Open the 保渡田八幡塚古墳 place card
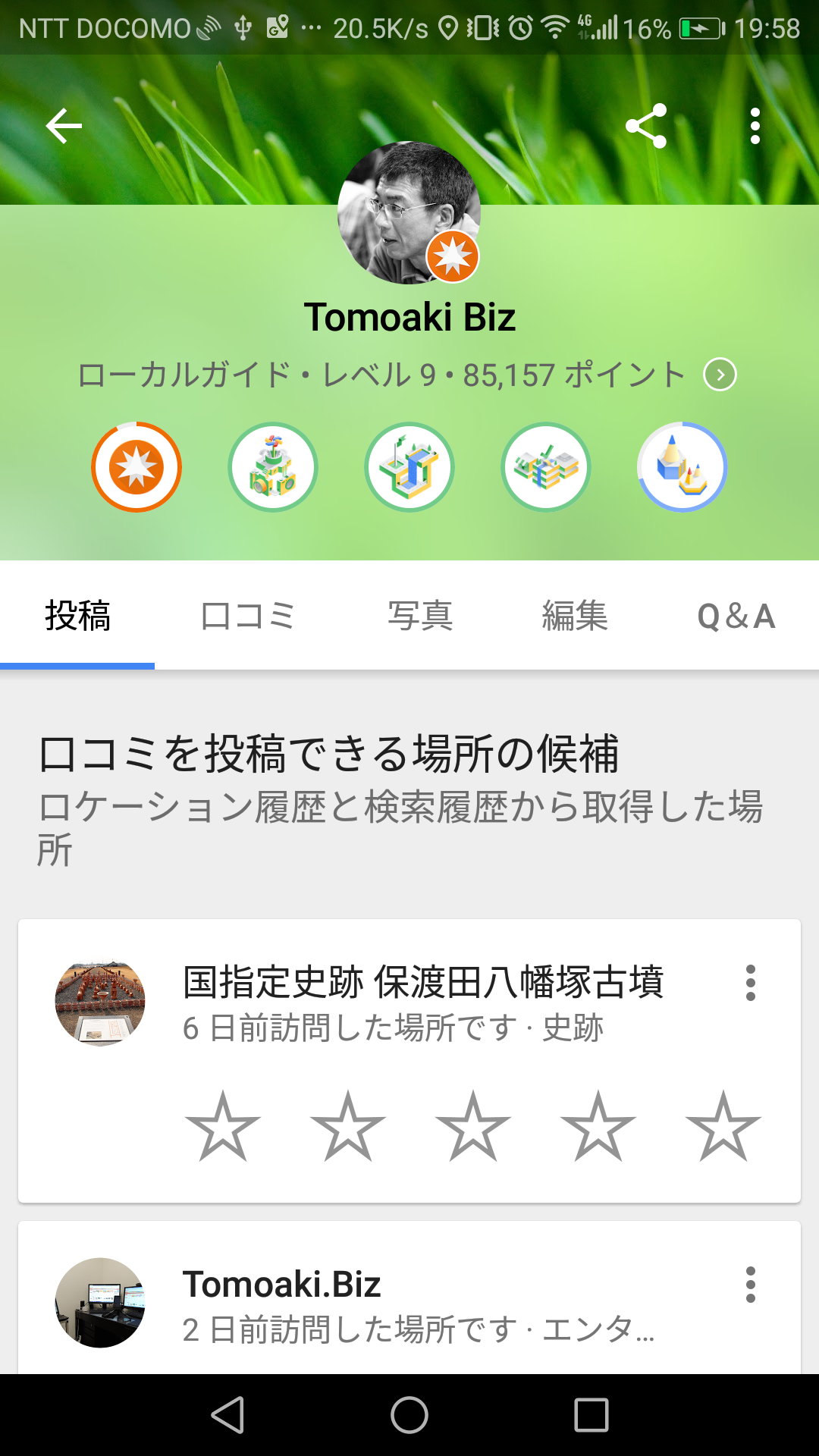819x1456 pixels. [423, 983]
